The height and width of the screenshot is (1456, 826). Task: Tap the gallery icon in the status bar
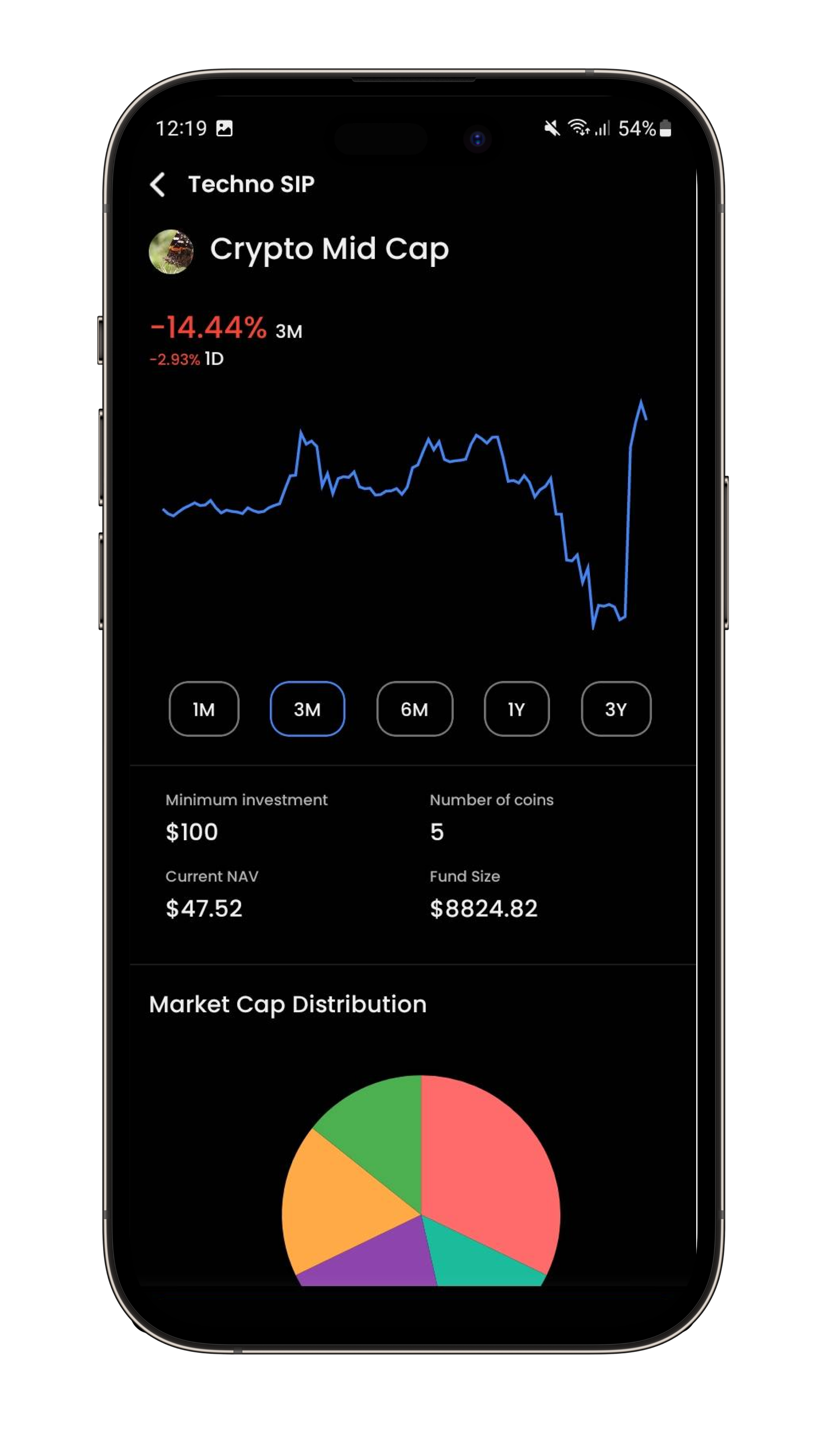(x=224, y=129)
